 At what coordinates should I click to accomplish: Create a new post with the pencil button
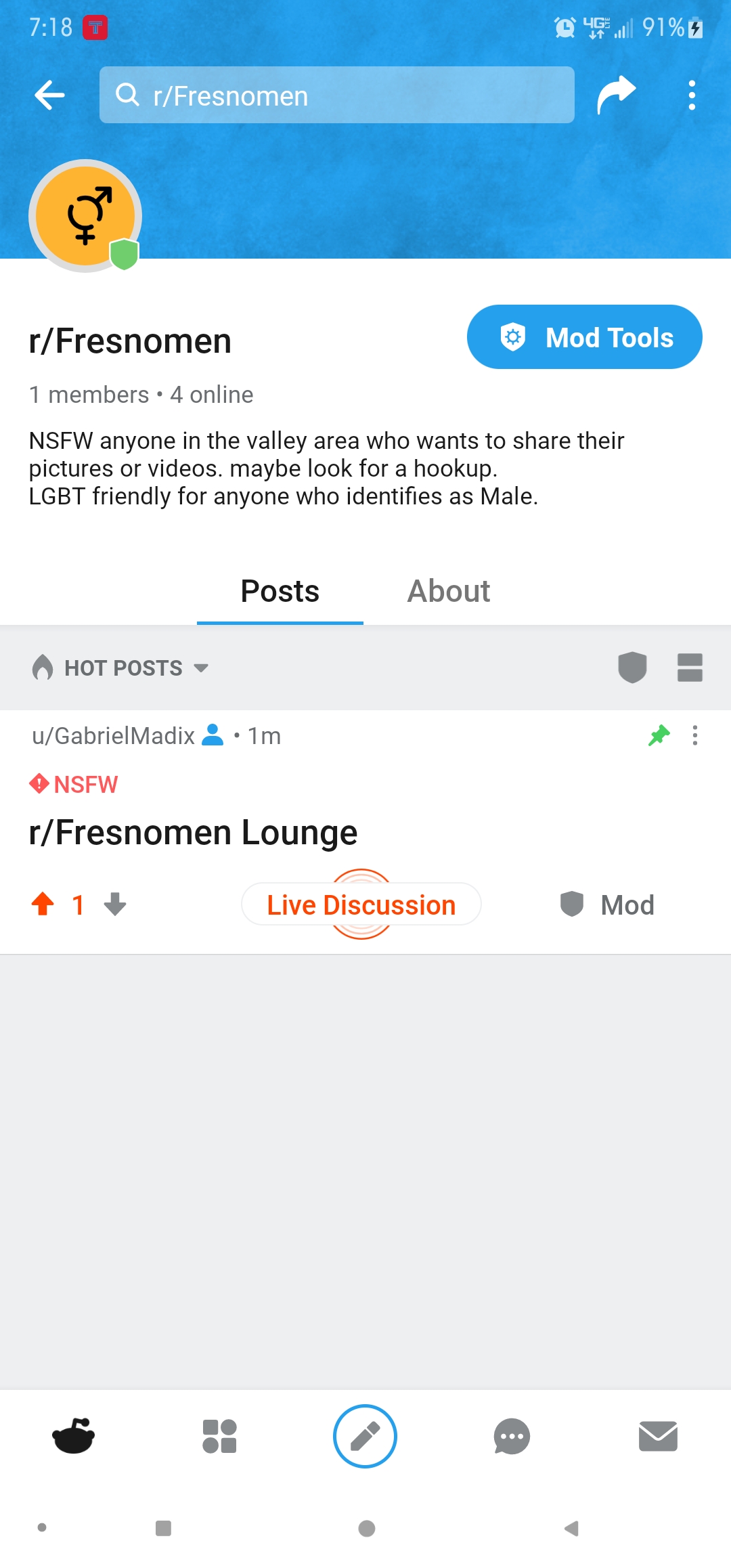click(365, 1436)
